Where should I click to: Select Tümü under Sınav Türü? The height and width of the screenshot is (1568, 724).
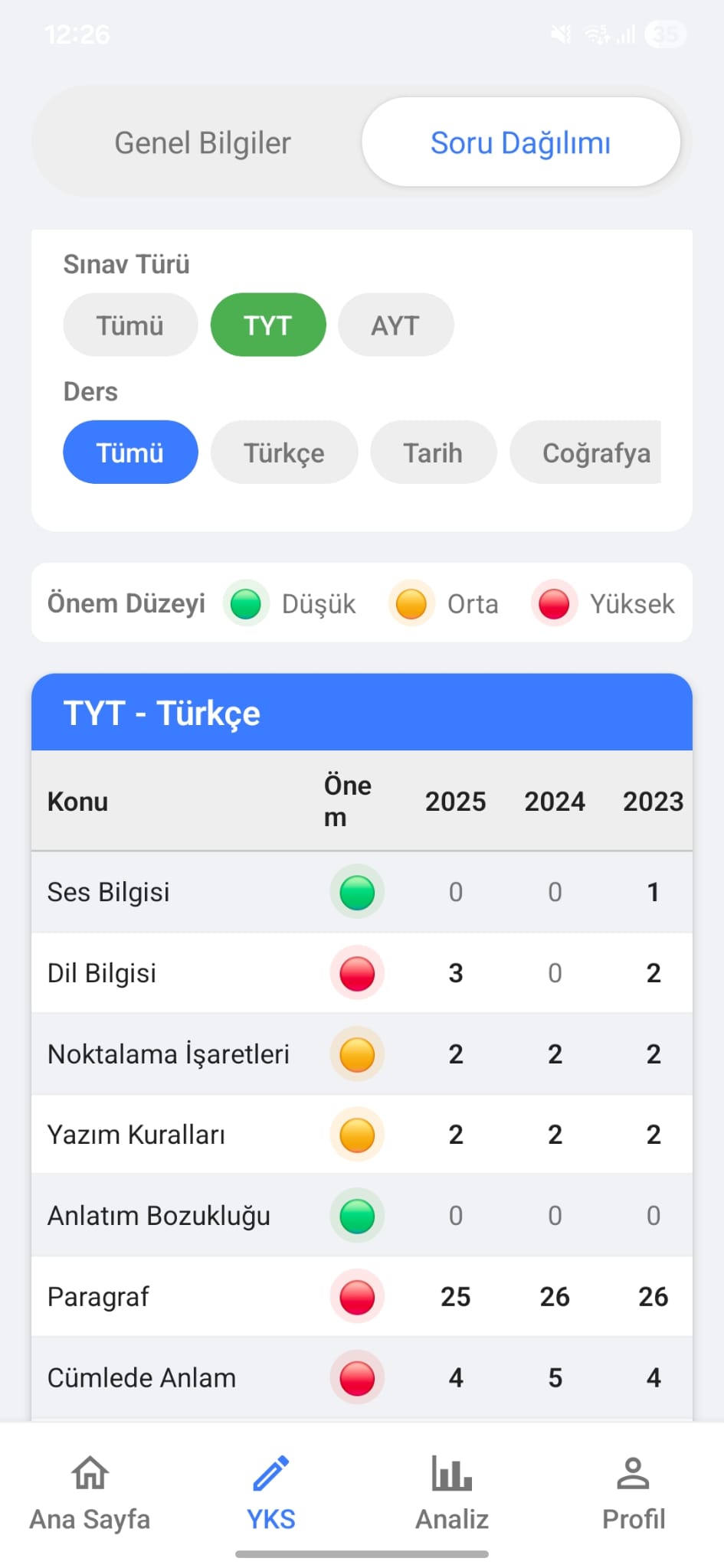pyautogui.click(x=129, y=325)
